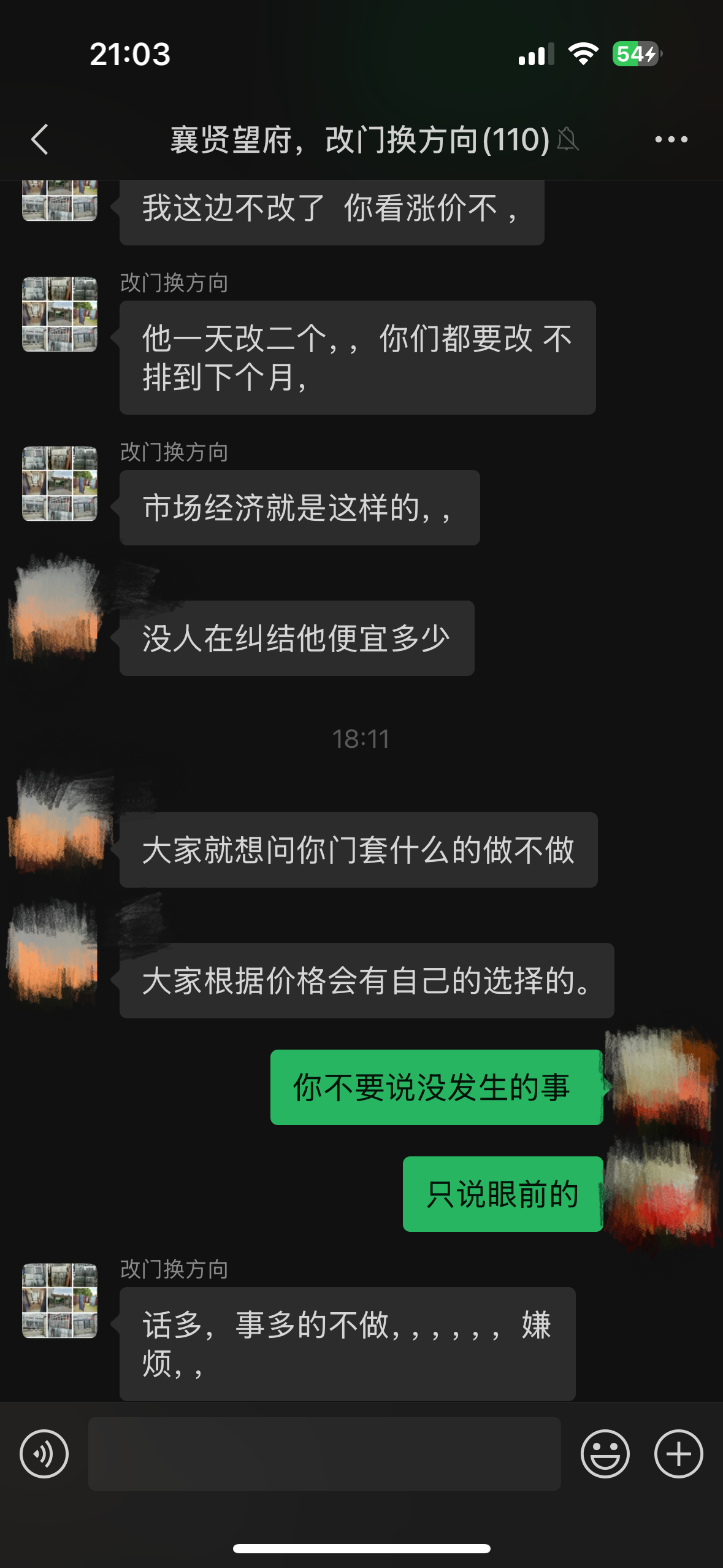This screenshot has width=723, height=1568.
Task: Open sender avatar beside '市场经济就是这样的'
Action: pyautogui.click(x=59, y=483)
